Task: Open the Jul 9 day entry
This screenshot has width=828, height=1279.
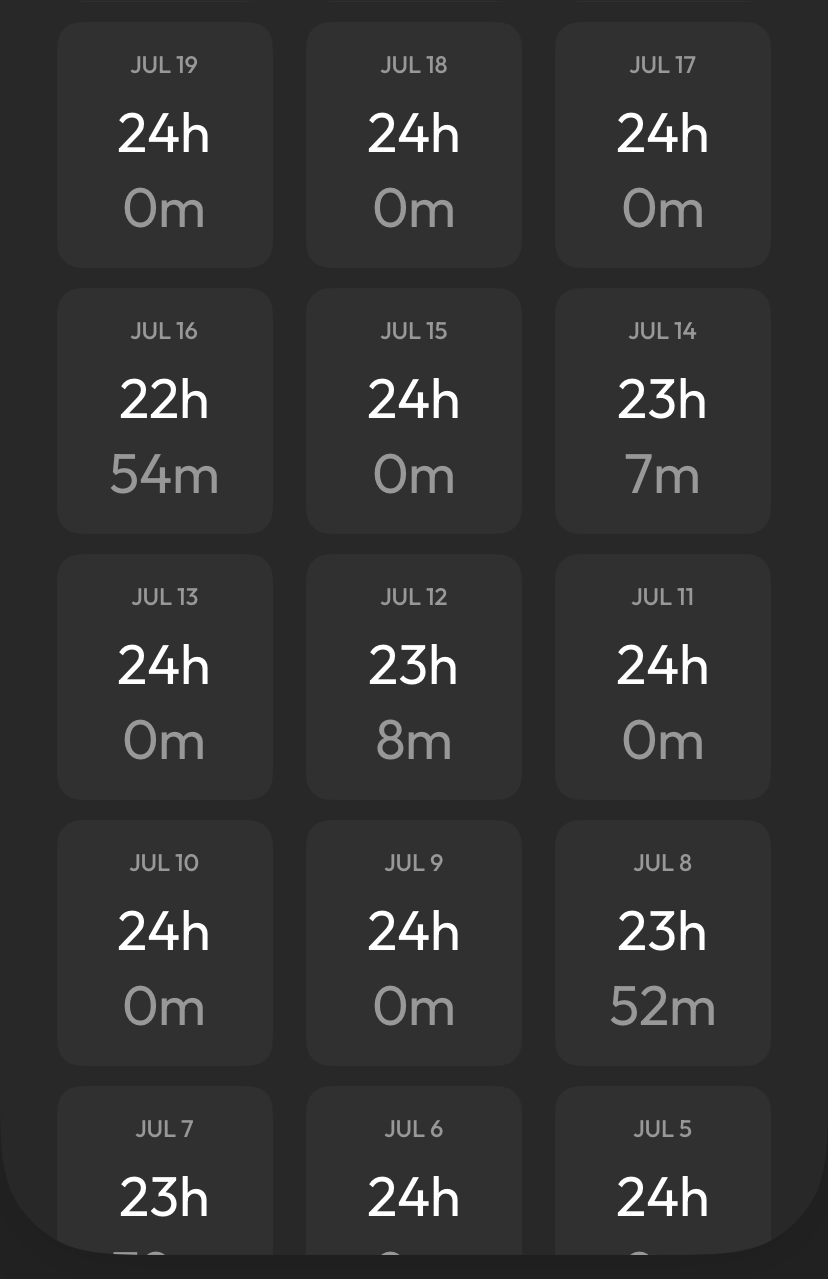Action: [x=413, y=943]
